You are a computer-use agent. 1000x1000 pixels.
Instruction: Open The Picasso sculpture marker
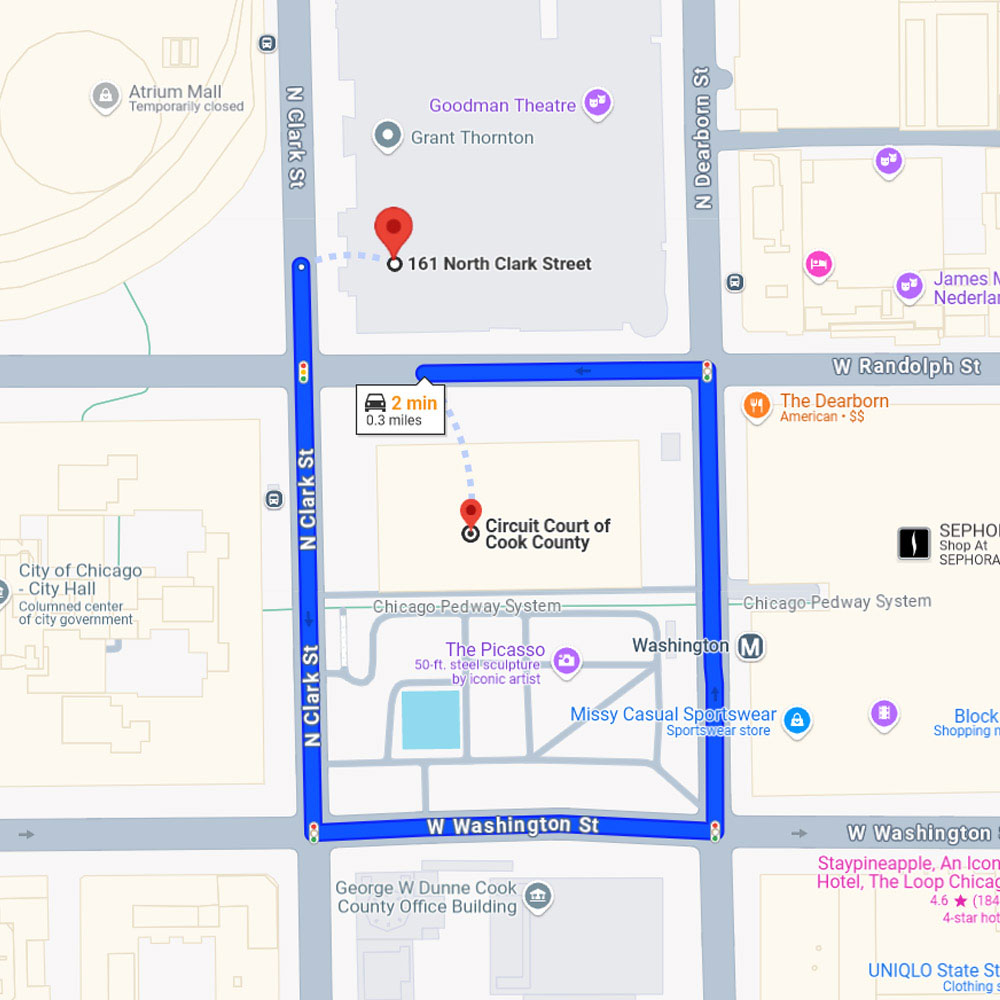pos(566,661)
